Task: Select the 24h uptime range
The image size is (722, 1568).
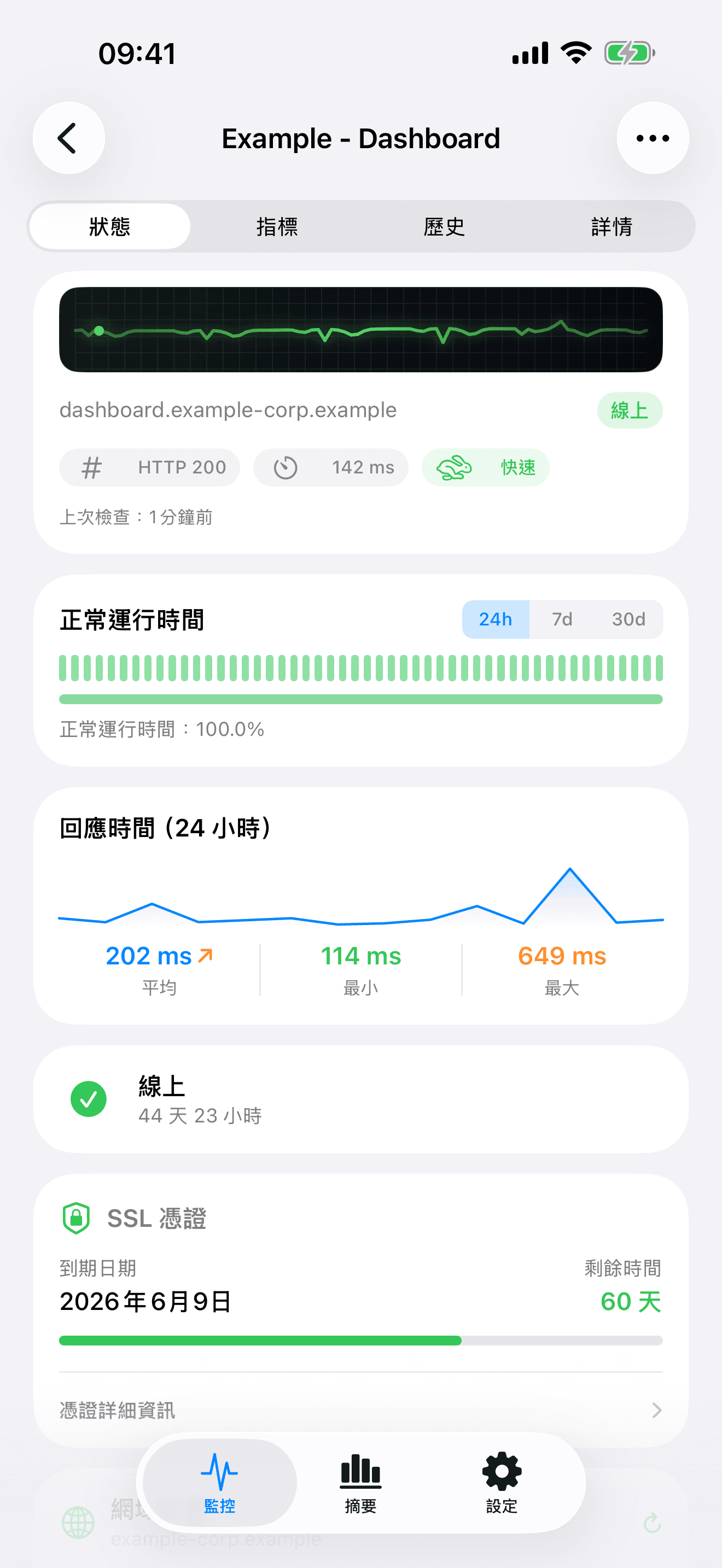Action: 496,619
